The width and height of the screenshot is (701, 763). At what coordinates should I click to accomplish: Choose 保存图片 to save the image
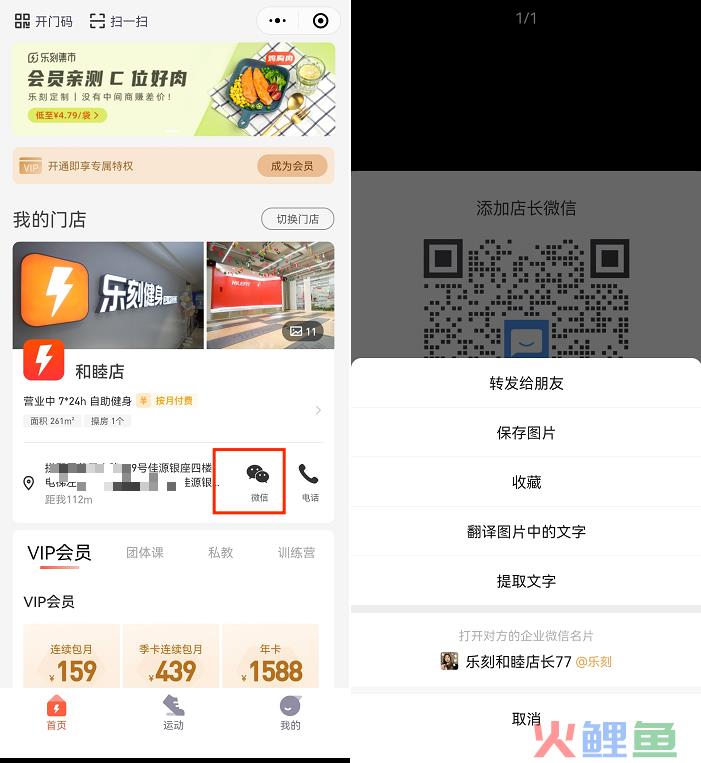point(526,433)
